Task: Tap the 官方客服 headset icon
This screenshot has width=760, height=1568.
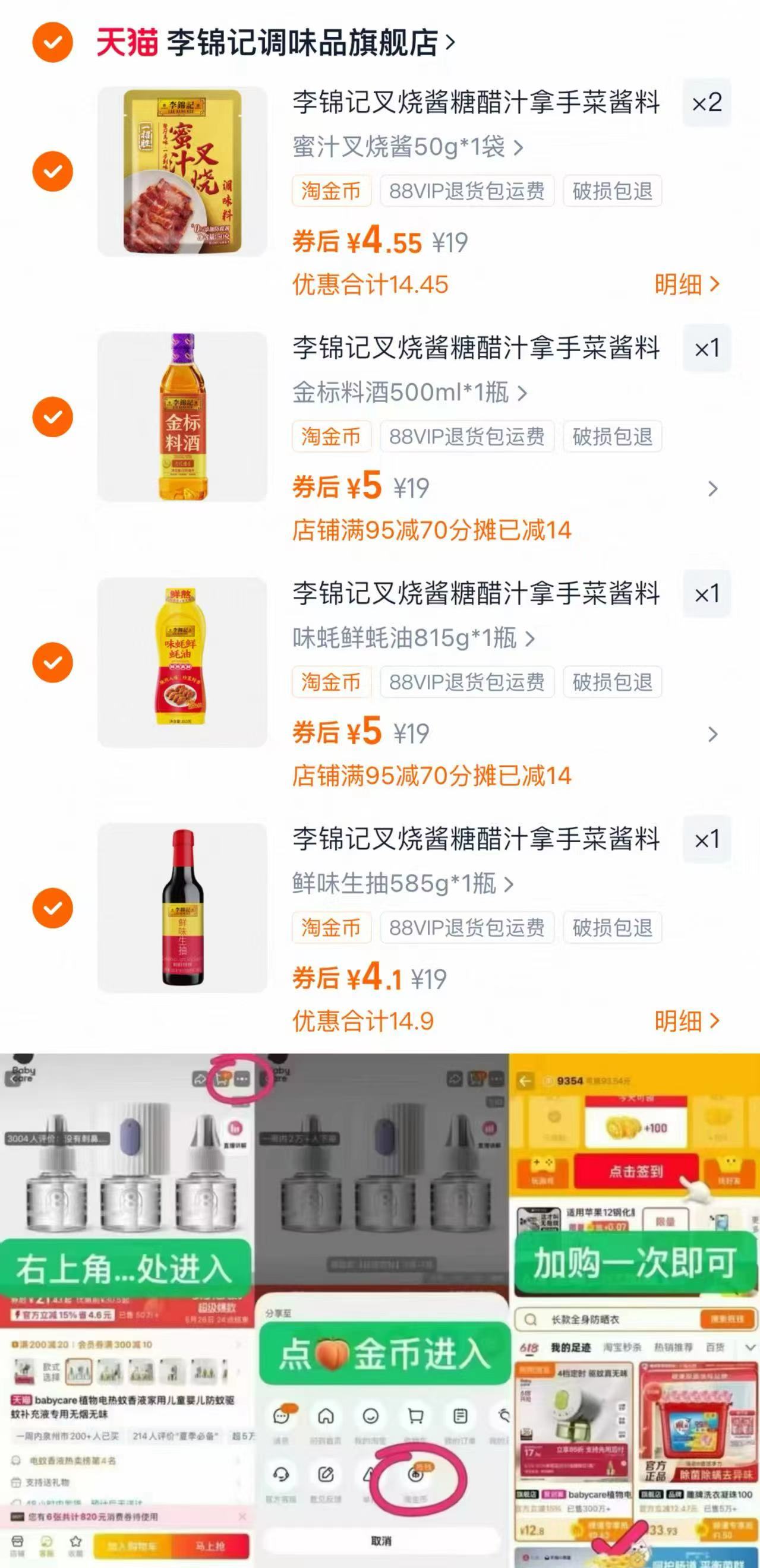Action: [282, 1475]
